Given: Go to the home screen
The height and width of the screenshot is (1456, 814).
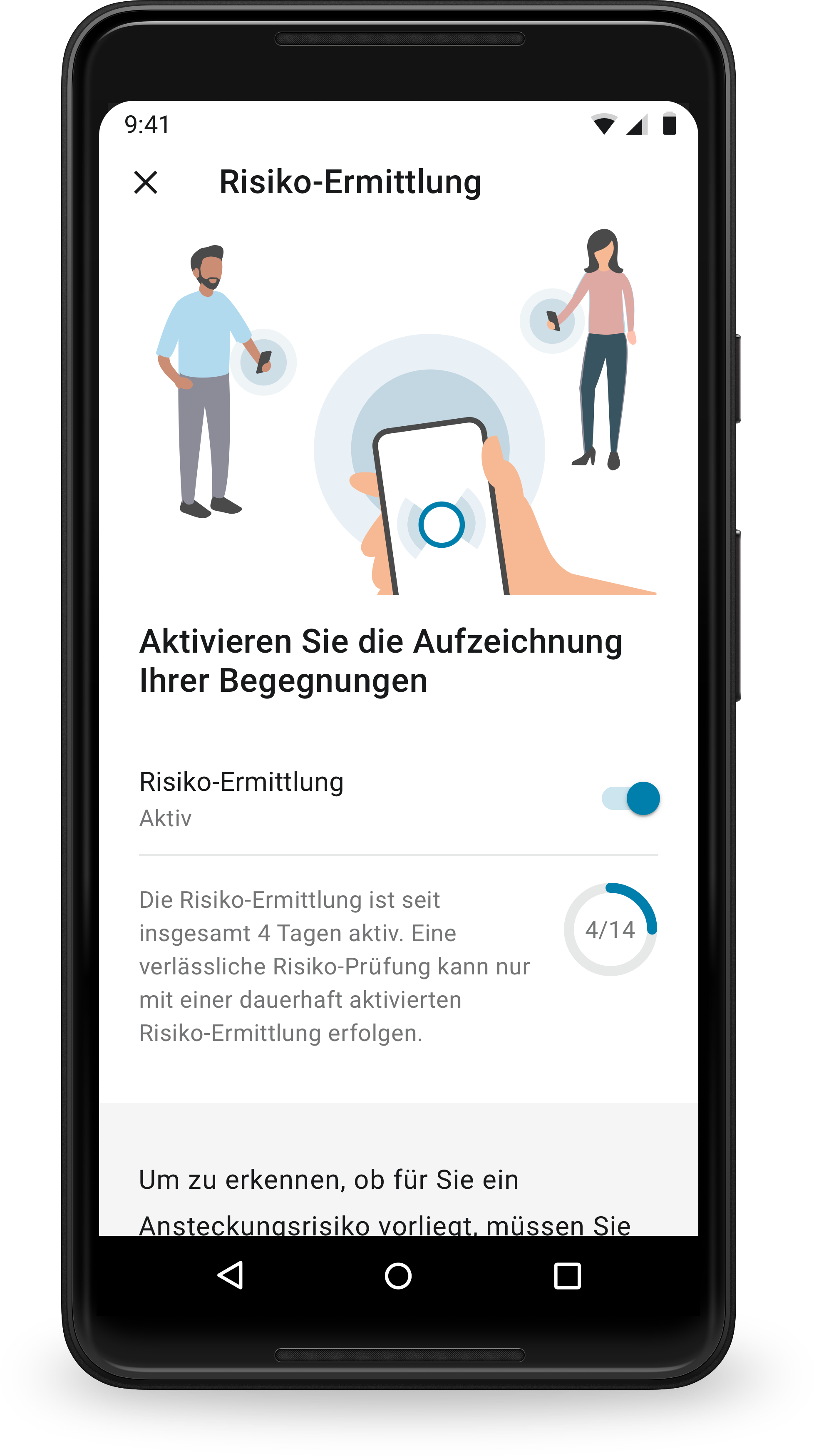Looking at the screenshot, I should 398,1276.
